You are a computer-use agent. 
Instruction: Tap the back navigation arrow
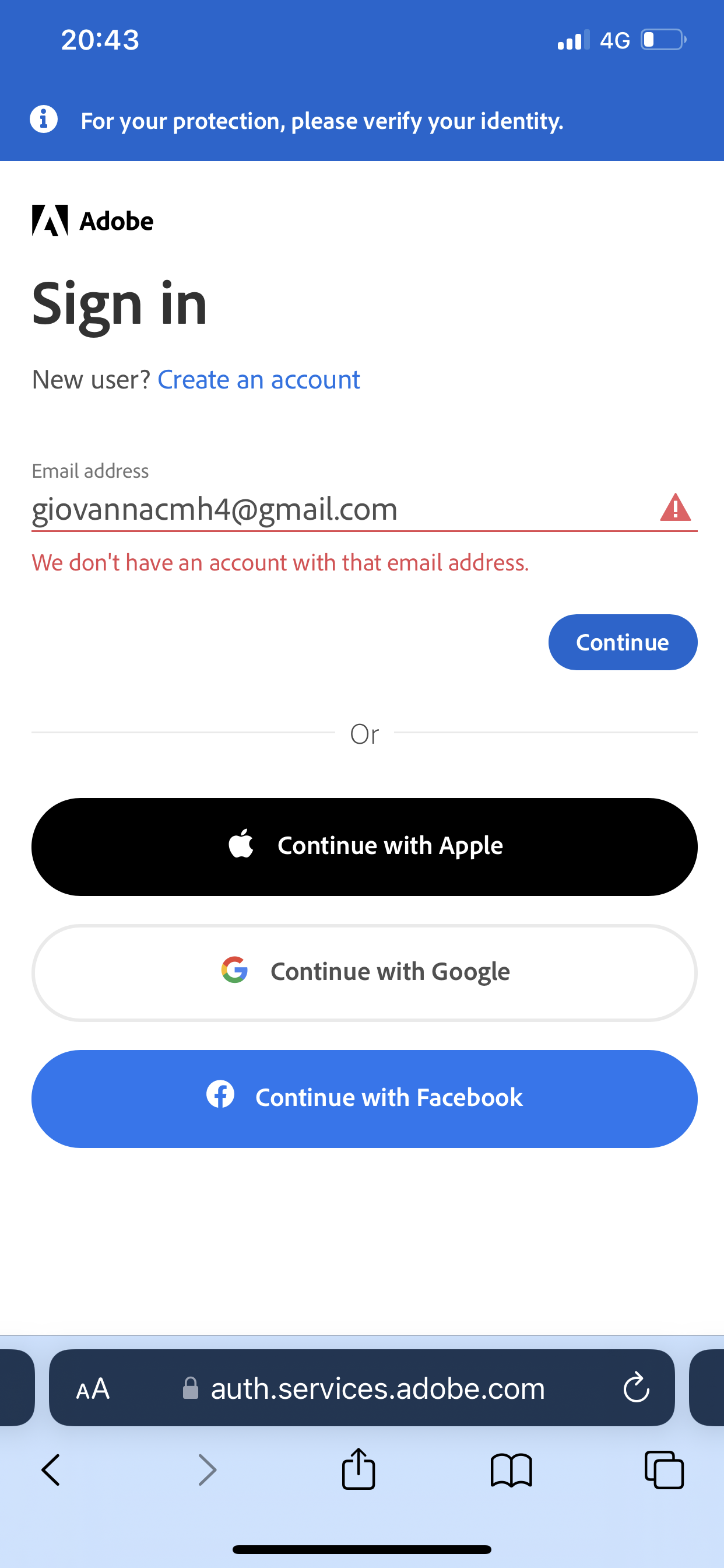coord(51,1471)
